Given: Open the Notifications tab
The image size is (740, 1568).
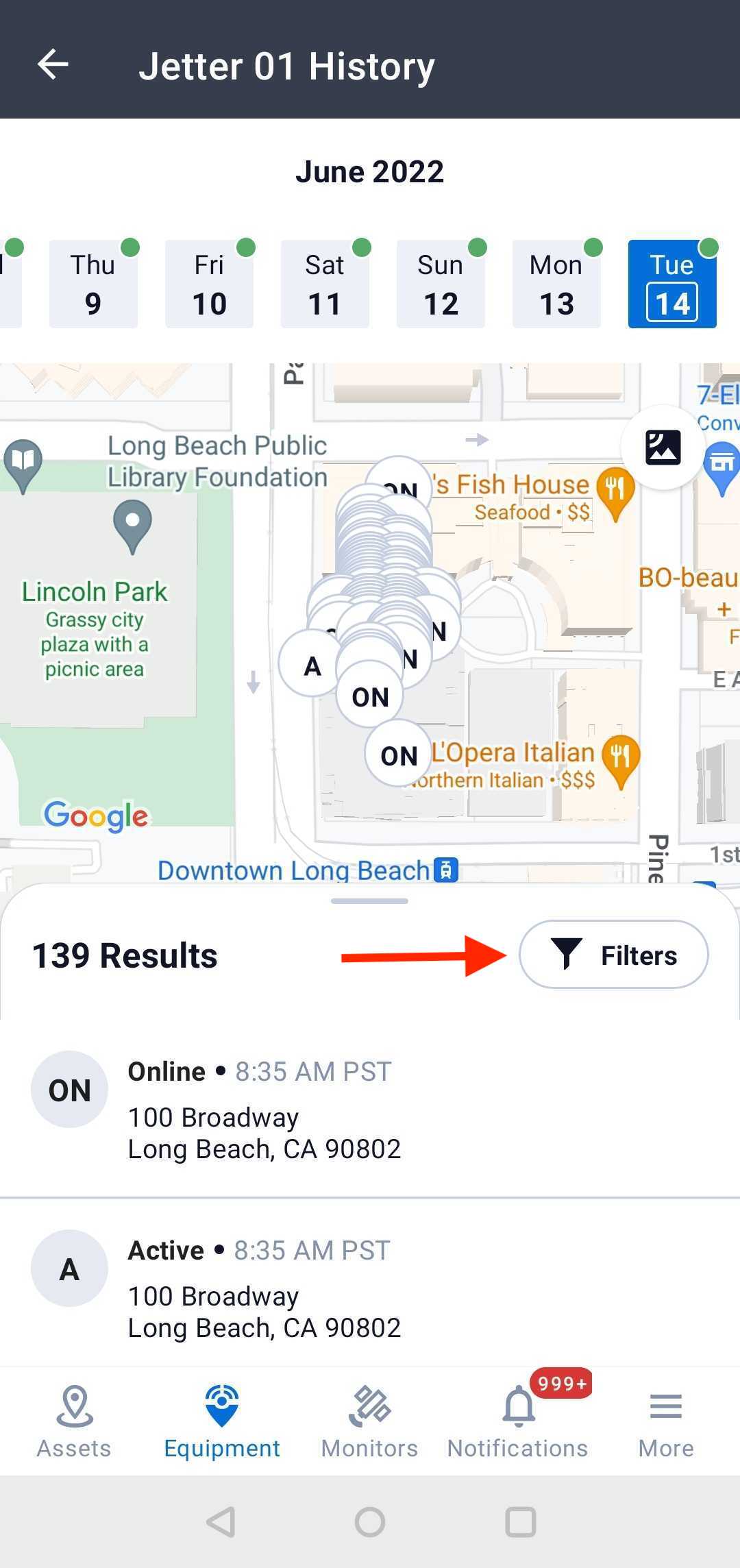Looking at the screenshot, I should pyautogui.click(x=518, y=1422).
